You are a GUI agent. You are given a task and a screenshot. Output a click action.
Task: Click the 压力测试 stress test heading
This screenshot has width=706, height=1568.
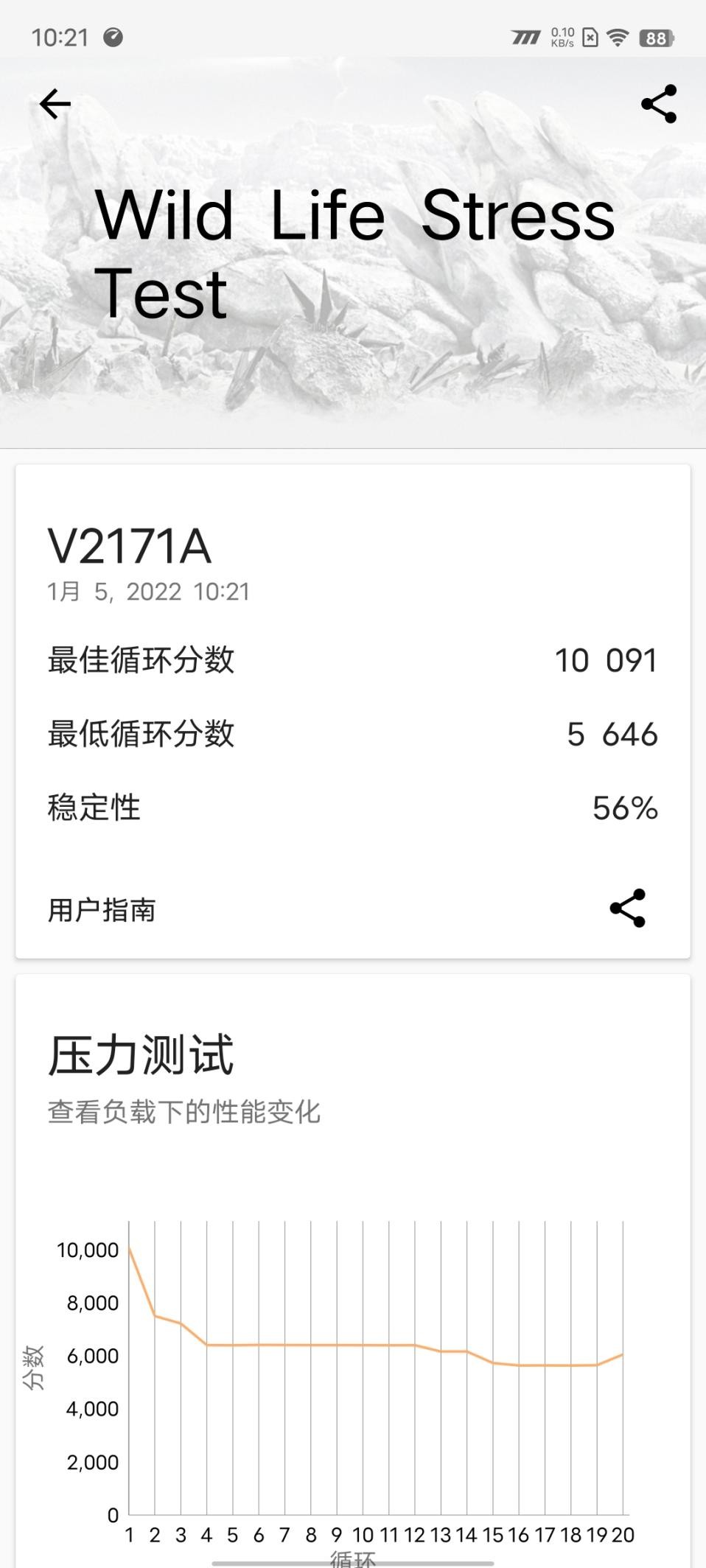click(x=140, y=1056)
